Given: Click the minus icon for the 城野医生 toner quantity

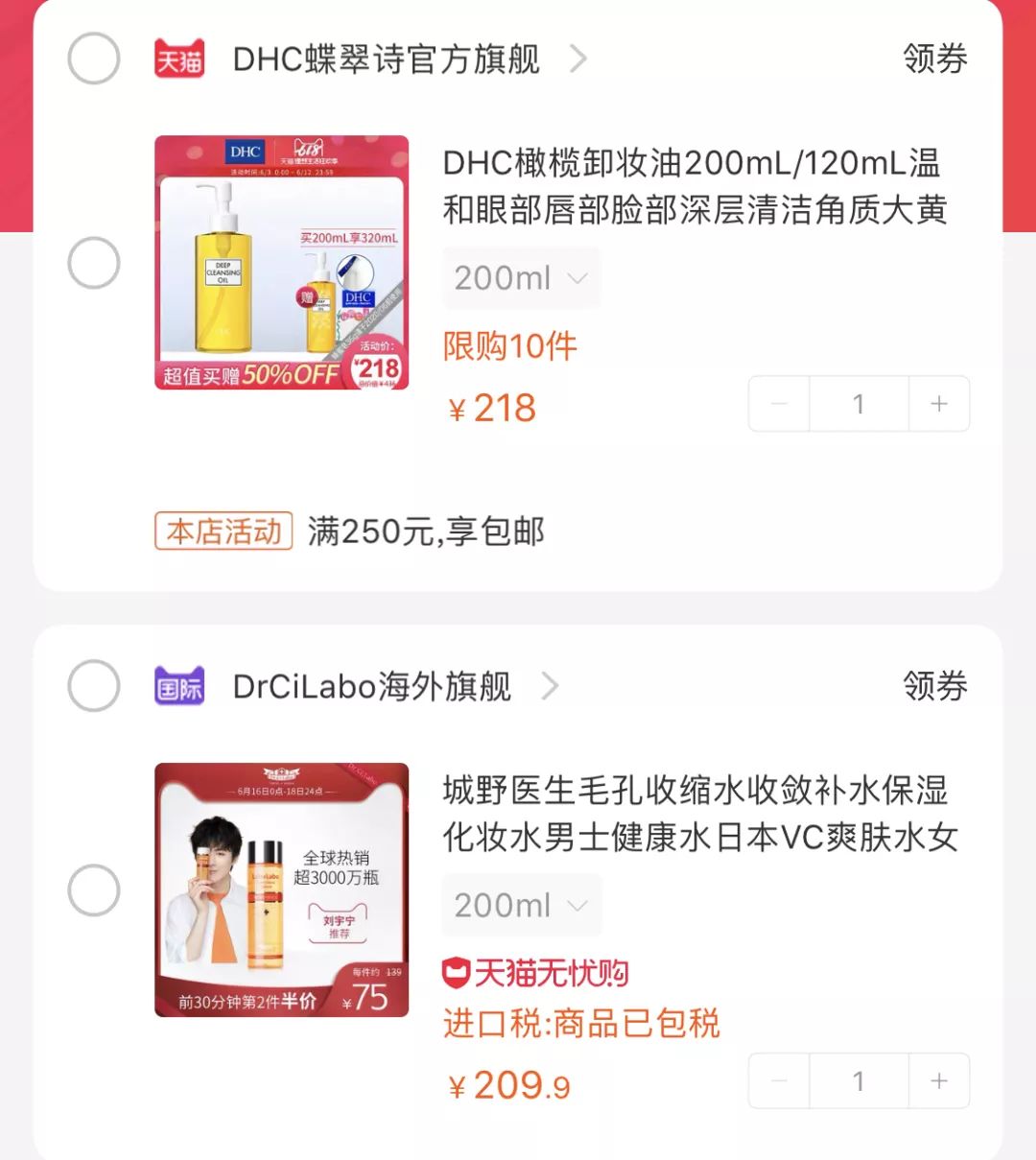Looking at the screenshot, I should 778,1080.
